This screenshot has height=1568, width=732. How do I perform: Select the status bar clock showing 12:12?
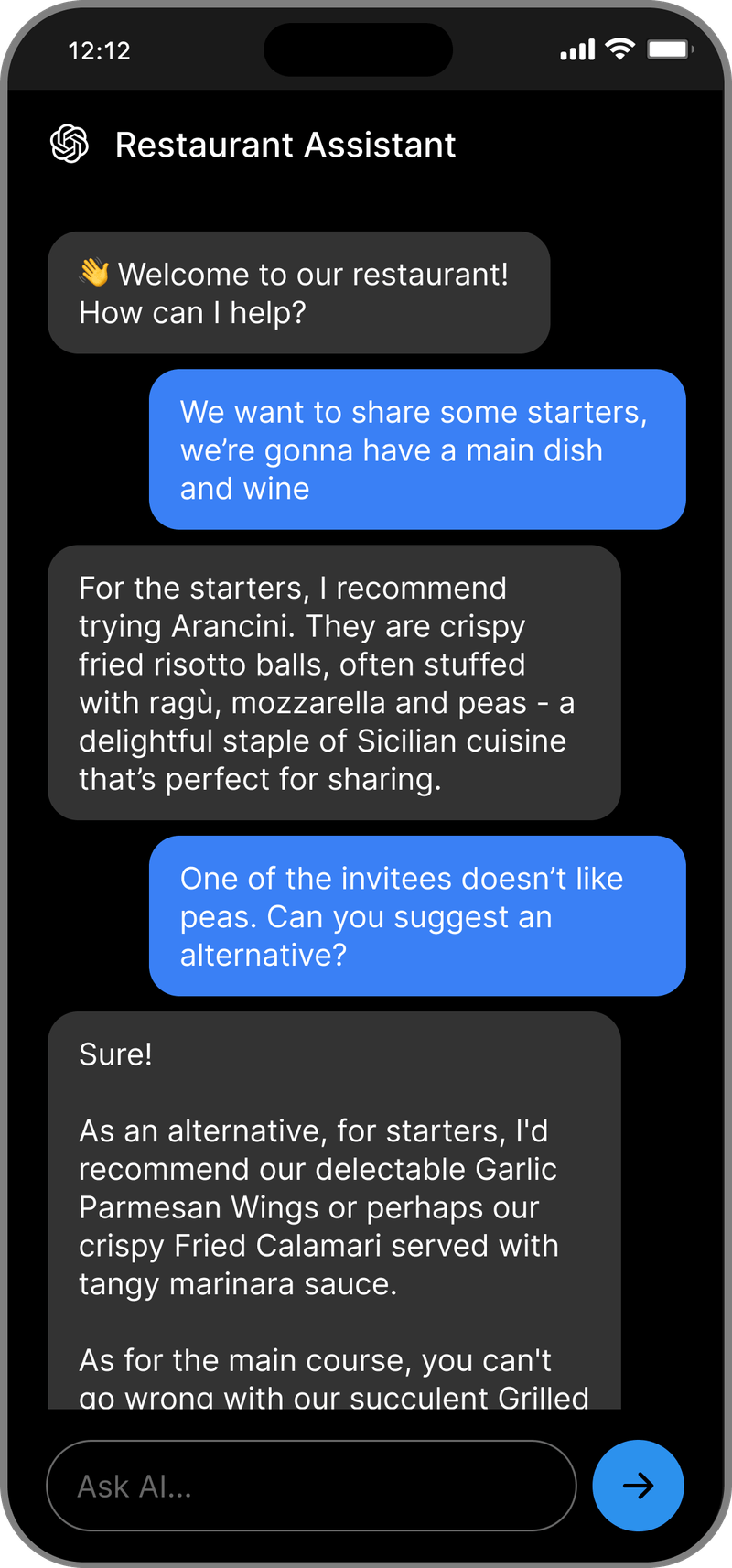point(101,51)
